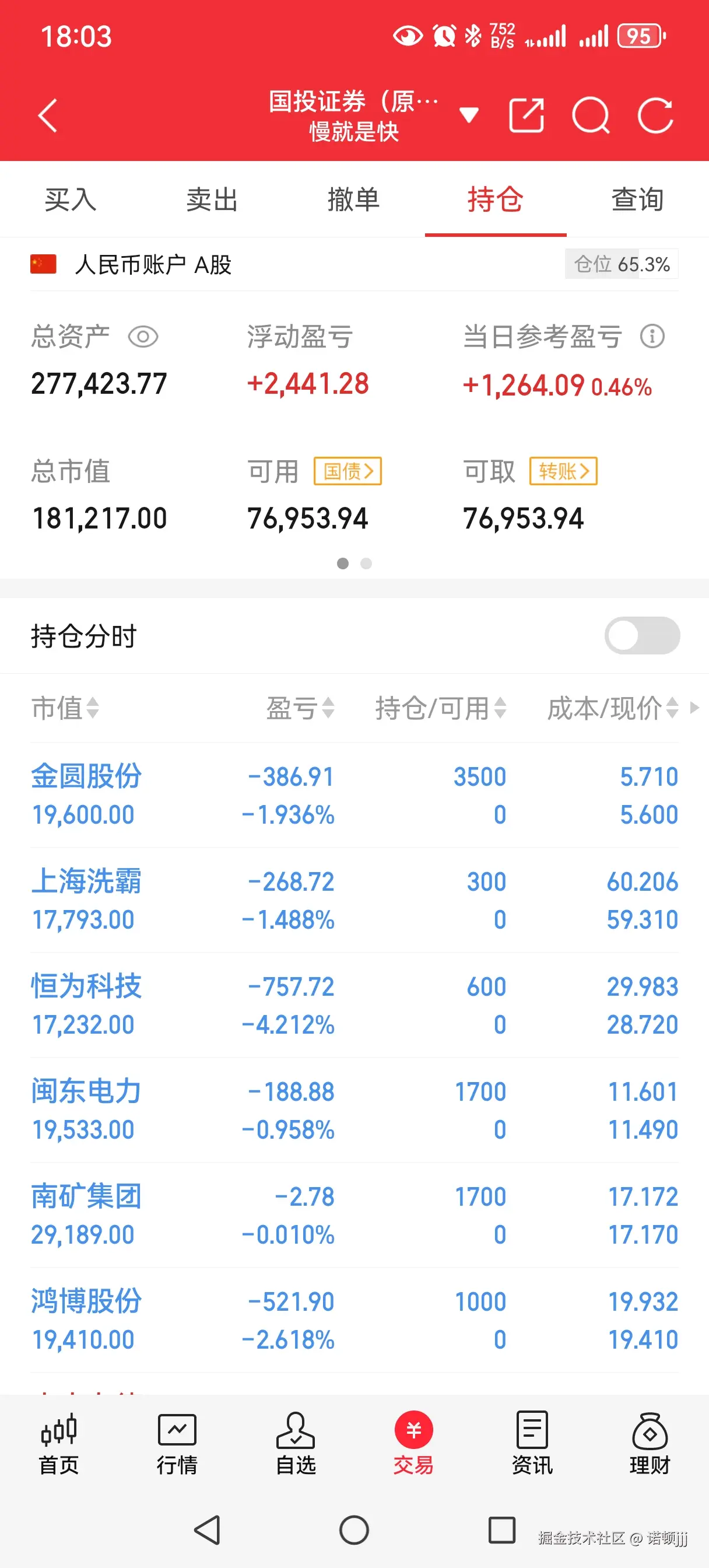Enable the 持仓分时 switch
Screen dimensions: 709x1568
click(x=642, y=635)
